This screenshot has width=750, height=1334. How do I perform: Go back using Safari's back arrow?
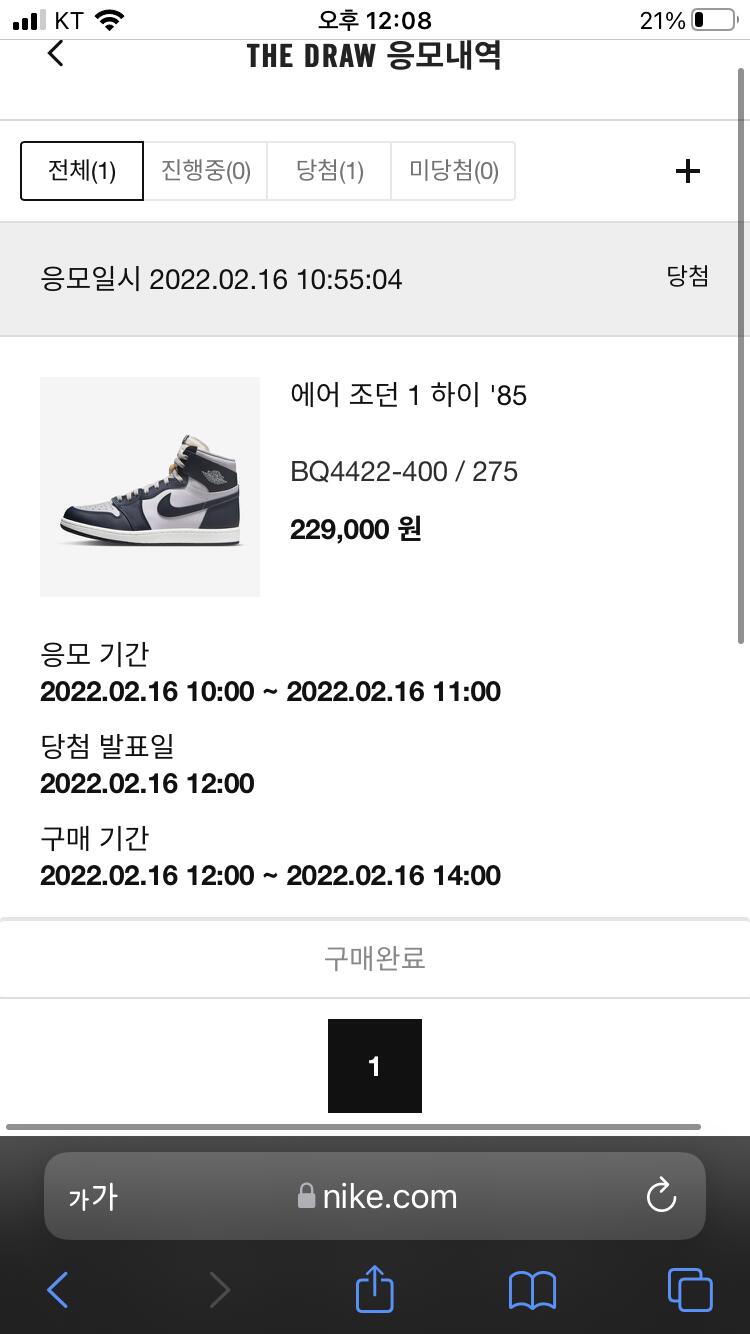(58, 1290)
